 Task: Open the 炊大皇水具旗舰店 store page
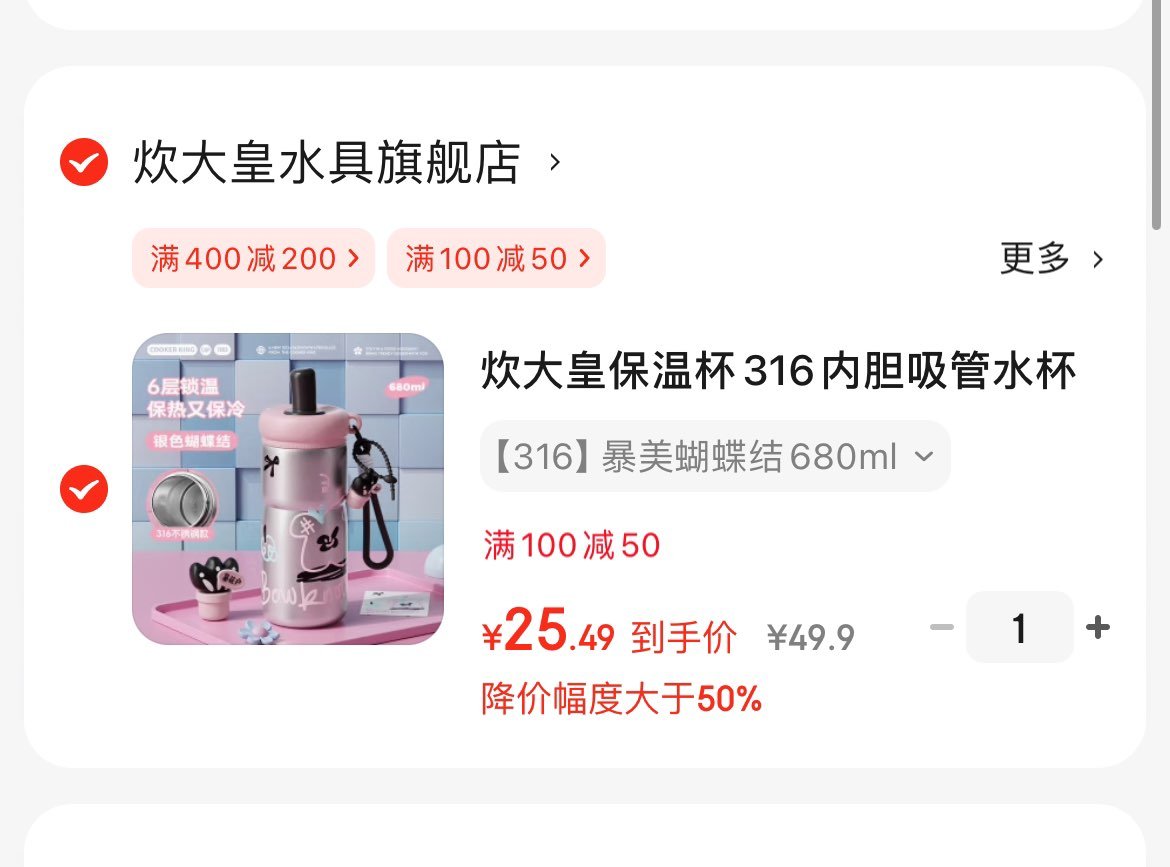[x=328, y=163]
